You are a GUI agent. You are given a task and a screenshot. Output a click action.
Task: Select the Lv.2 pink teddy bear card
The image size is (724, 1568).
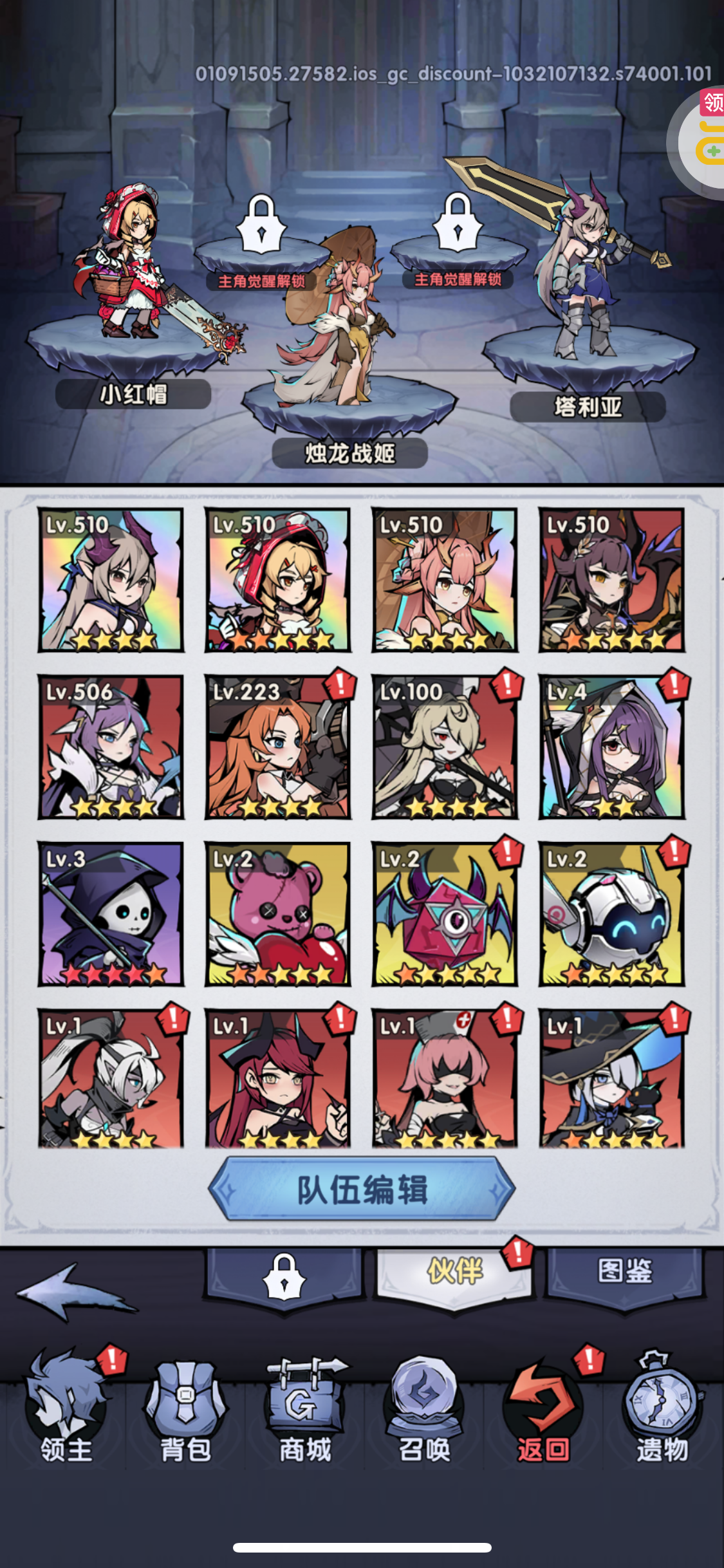[277, 914]
